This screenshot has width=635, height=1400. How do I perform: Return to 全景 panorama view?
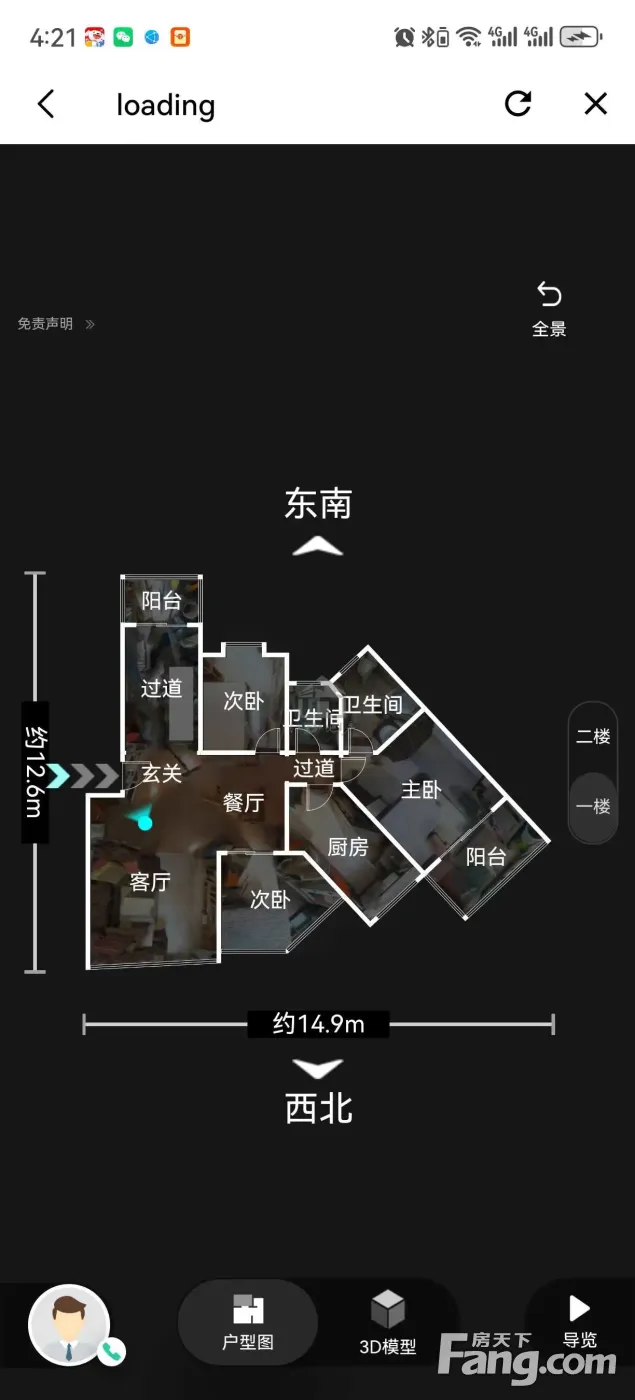pos(549,309)
